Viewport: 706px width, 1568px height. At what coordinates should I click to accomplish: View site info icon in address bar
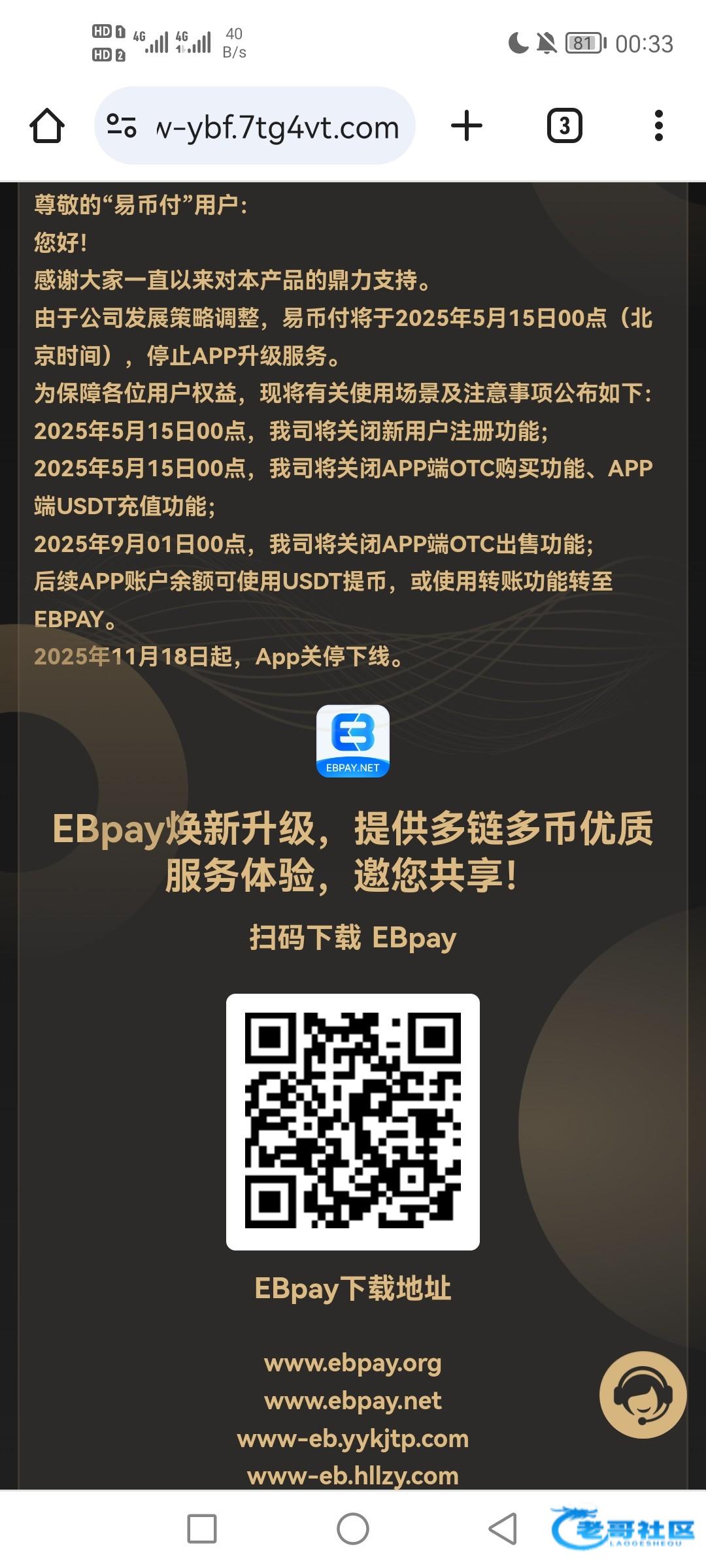point(122,125)
